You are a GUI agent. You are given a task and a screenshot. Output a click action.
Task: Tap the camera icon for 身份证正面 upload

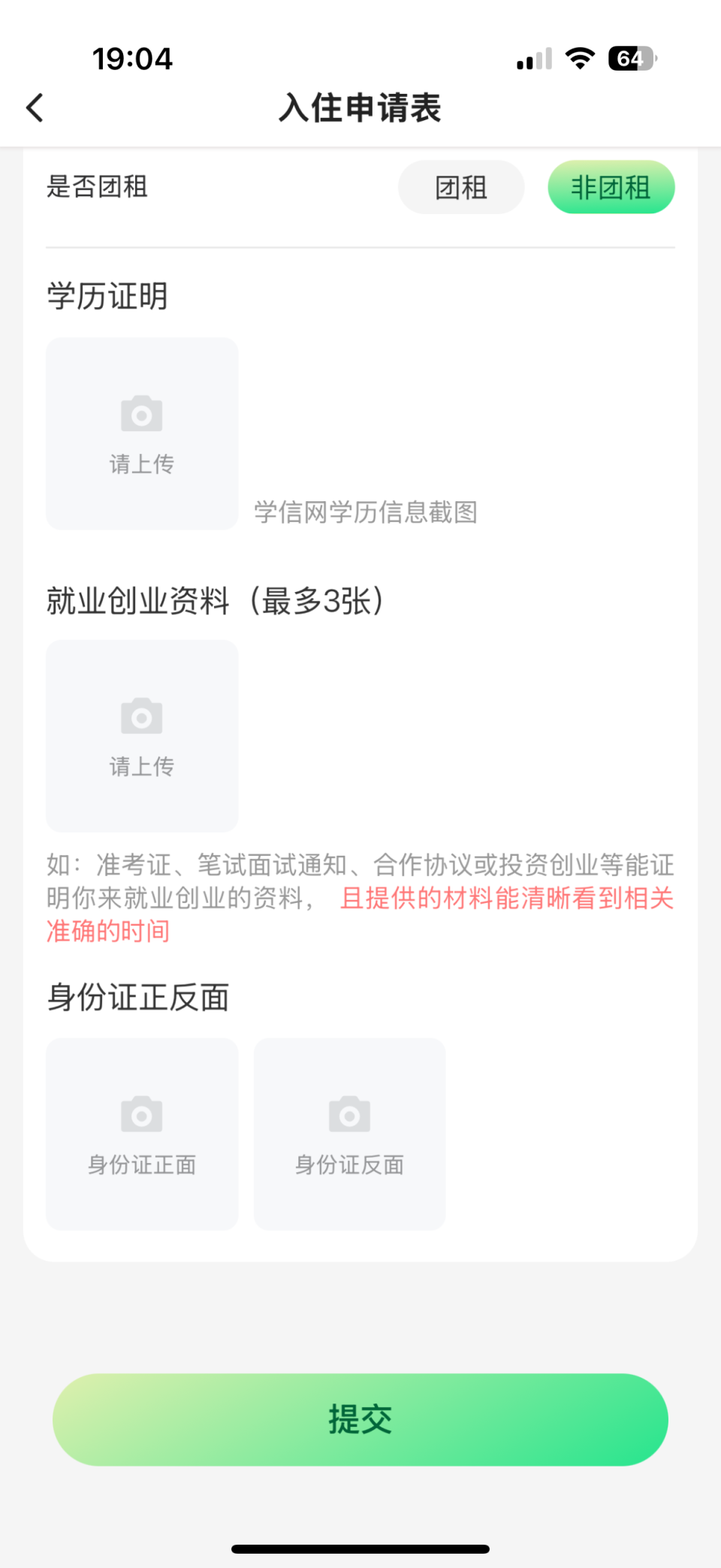click(141, 1114)
